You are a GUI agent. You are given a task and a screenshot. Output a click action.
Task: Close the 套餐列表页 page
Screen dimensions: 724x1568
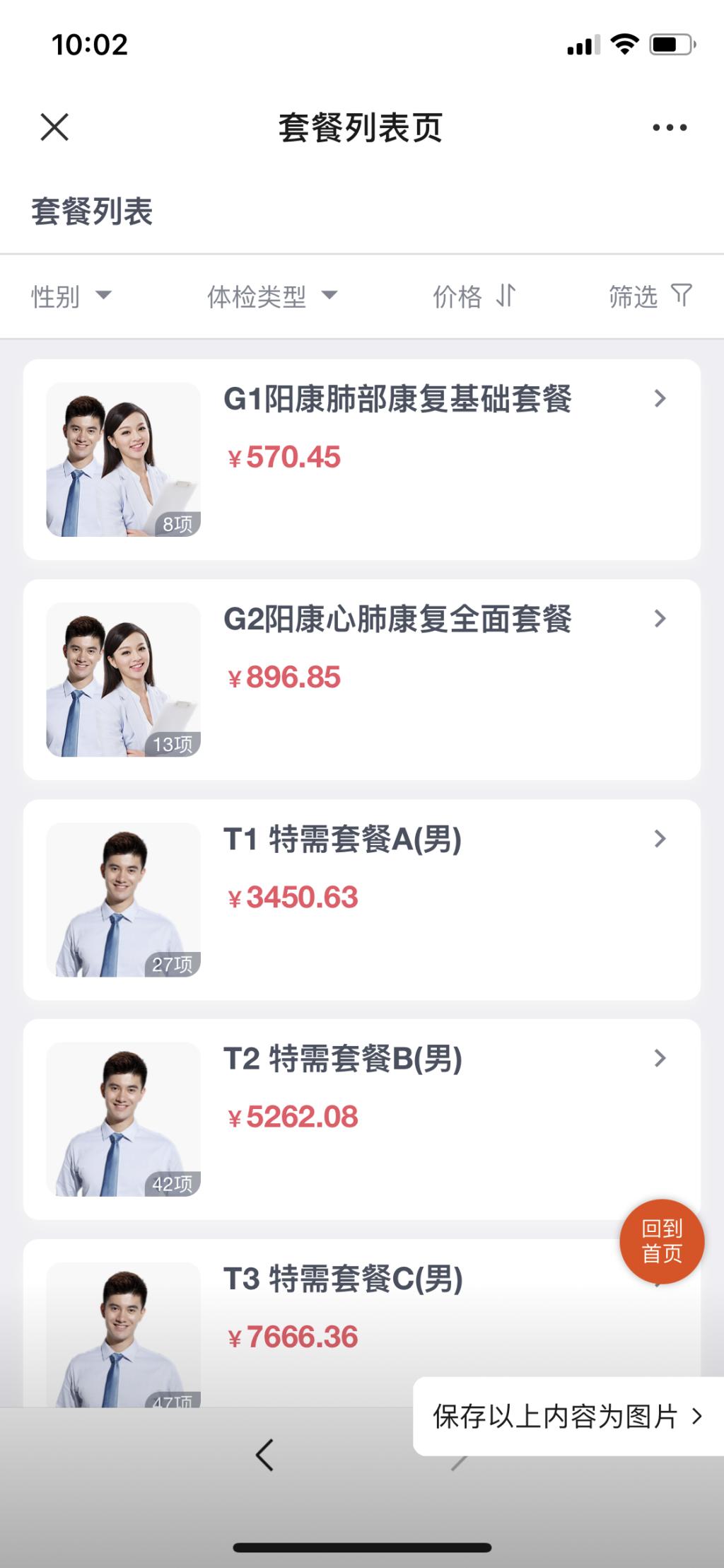[x=54, y=127]
